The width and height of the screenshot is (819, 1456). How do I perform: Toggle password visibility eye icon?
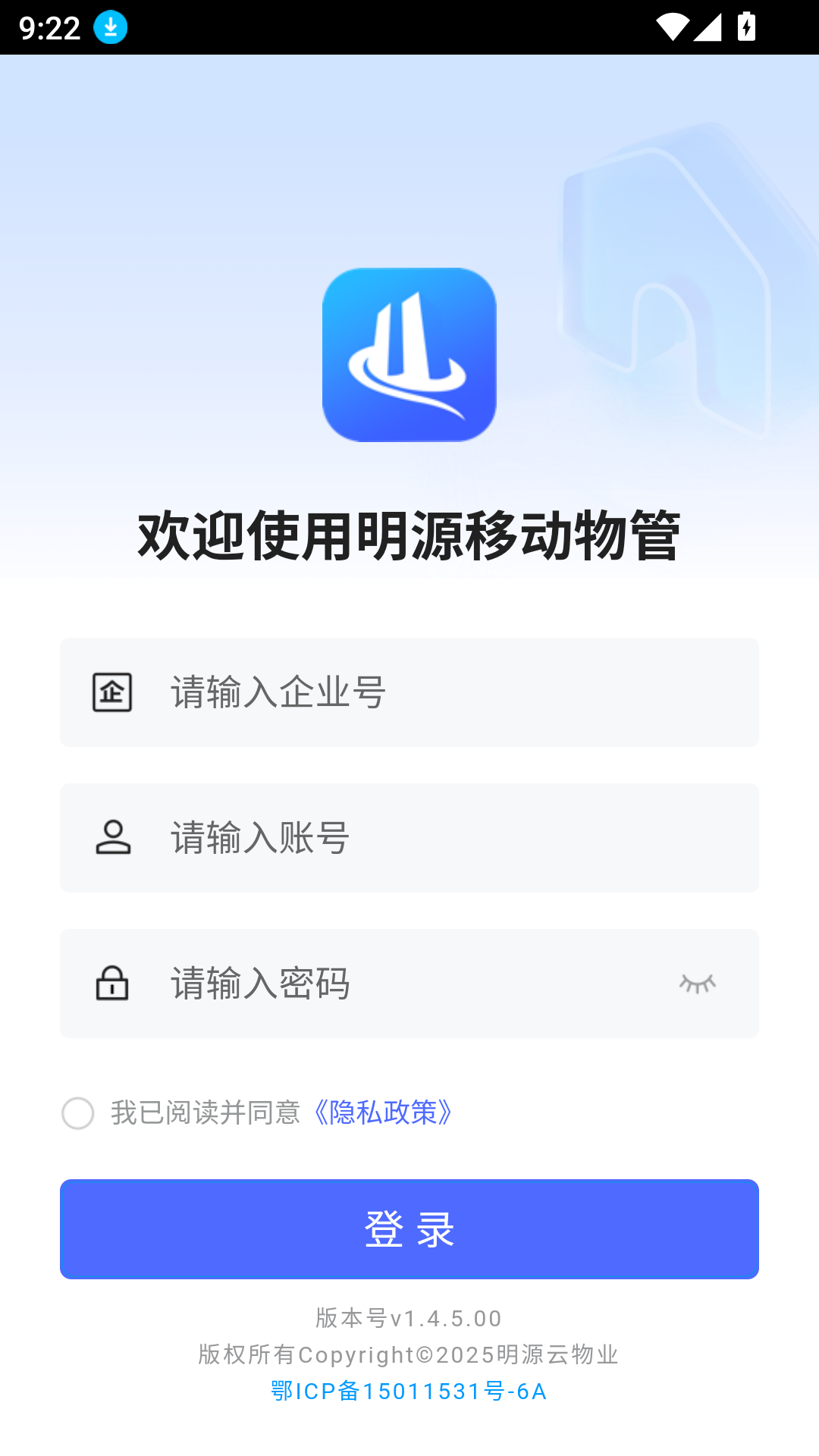[698, 984]
